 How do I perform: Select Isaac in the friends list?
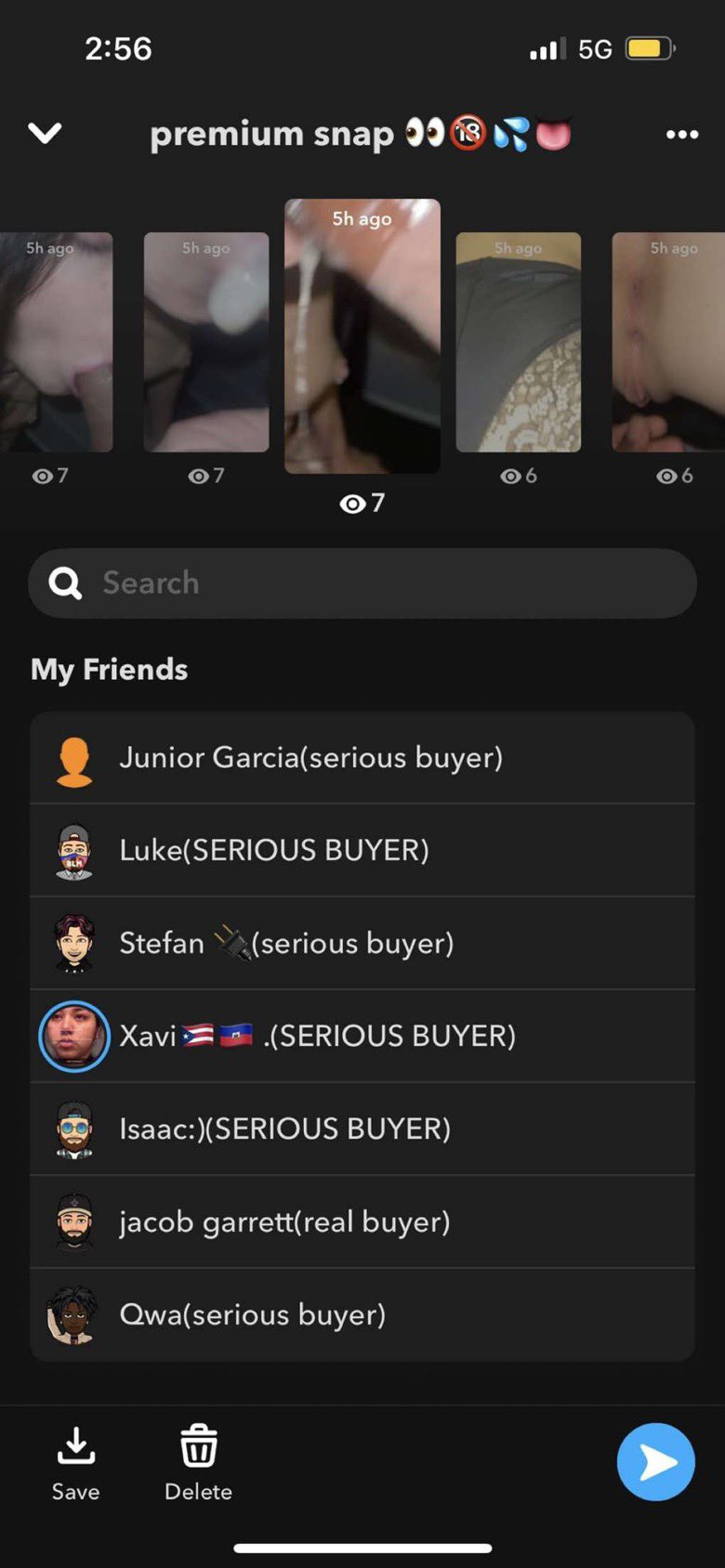[362, 1129]
